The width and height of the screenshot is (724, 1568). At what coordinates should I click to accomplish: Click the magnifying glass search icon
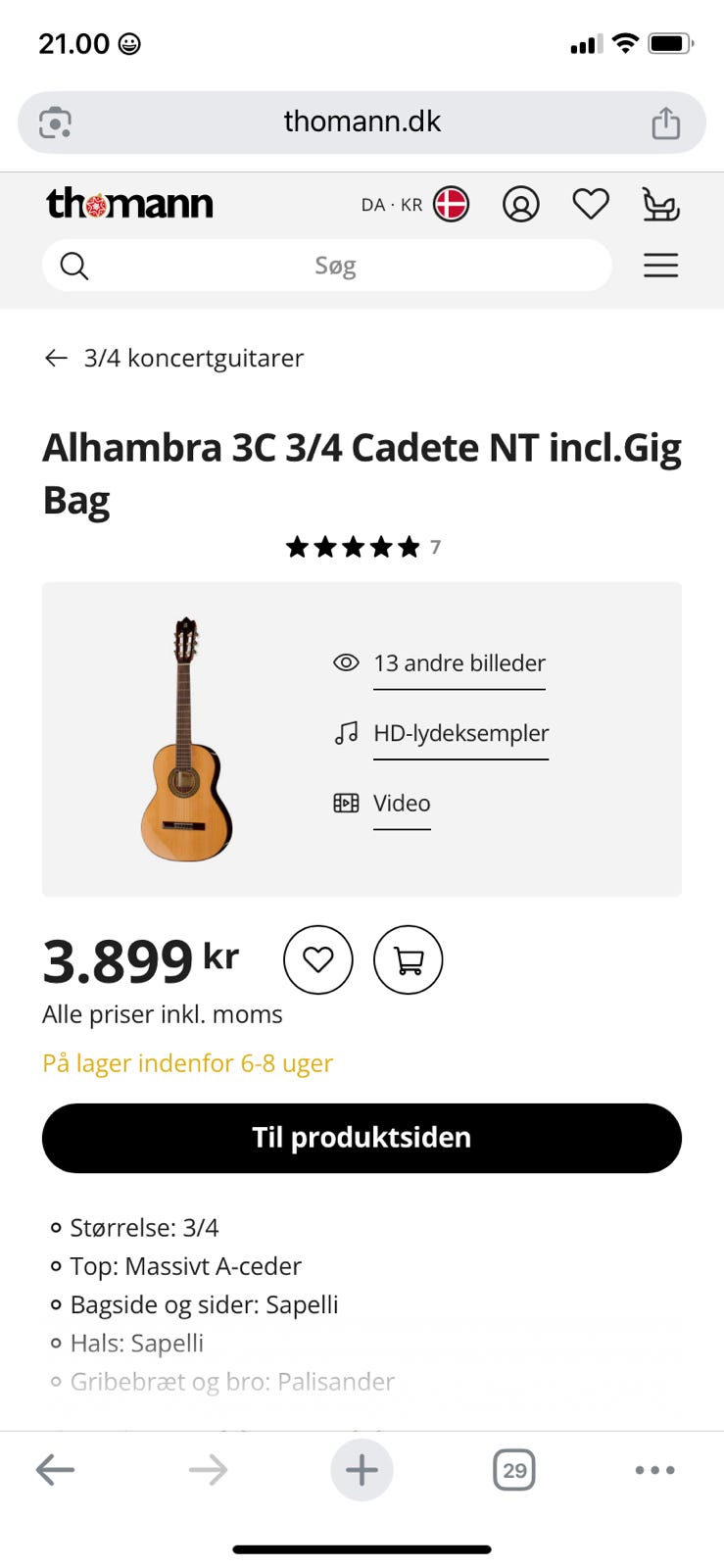point(73,265)
